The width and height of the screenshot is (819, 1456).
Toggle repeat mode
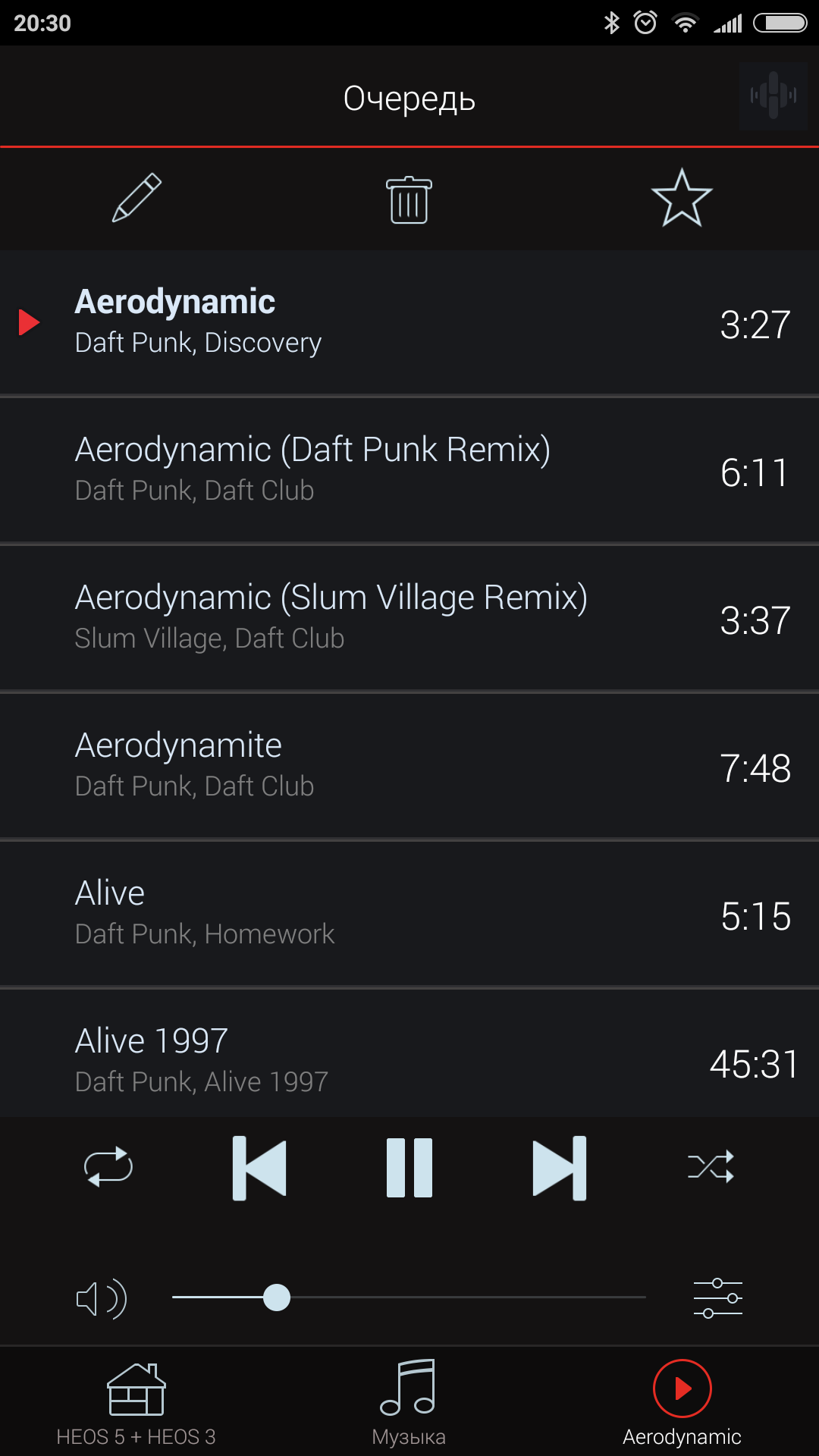108,1167
